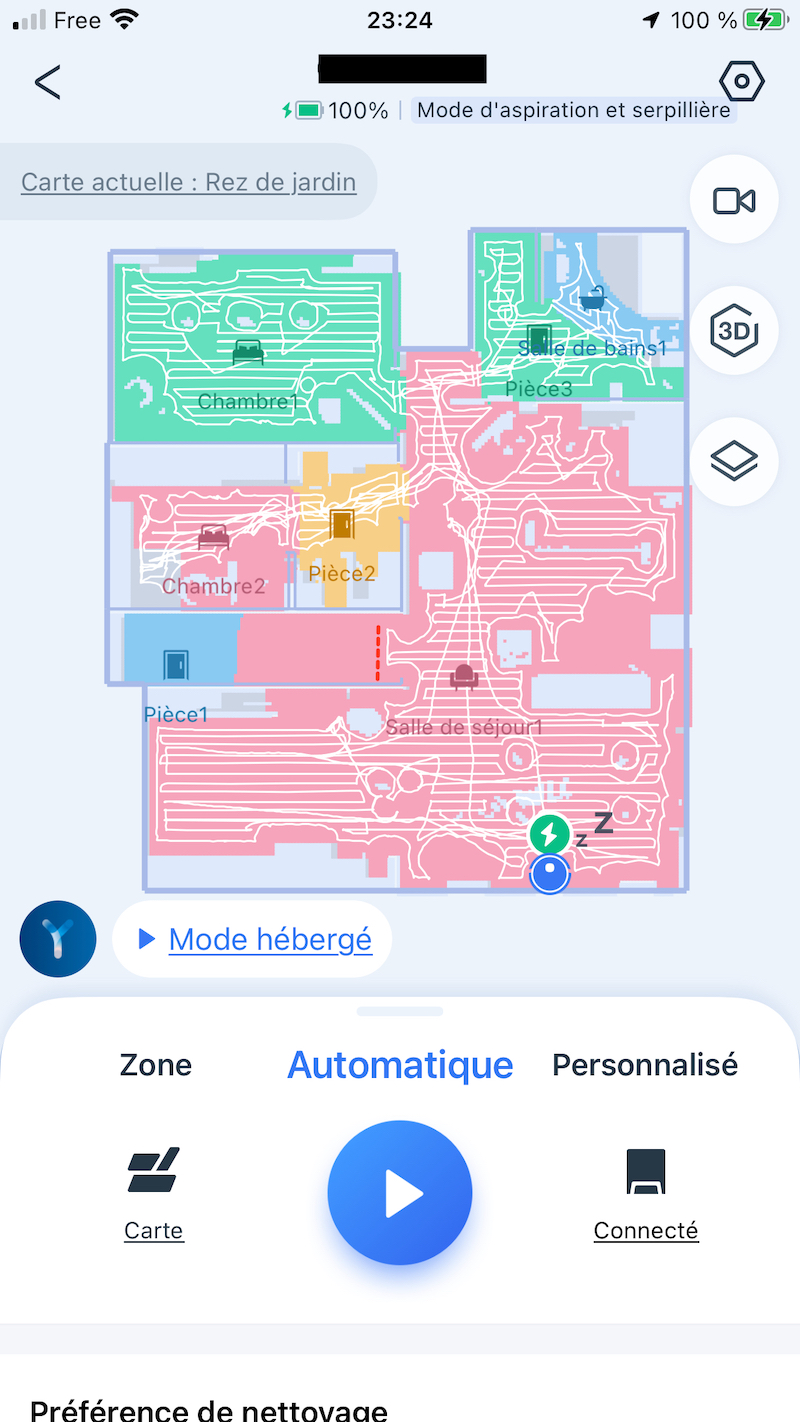
Task: Switch to the 3D map view
Action: [x=734, y=331]
